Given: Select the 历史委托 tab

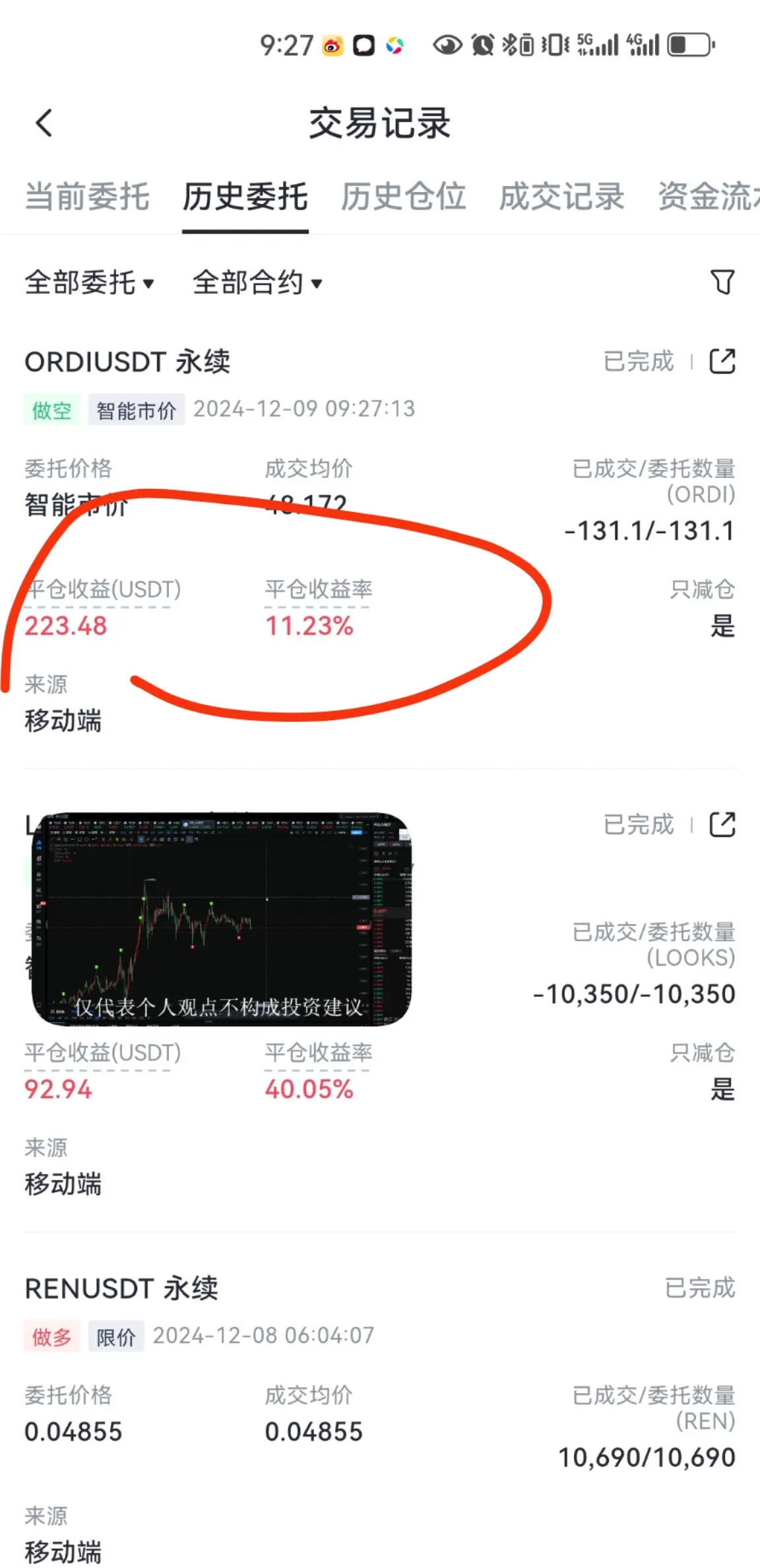Looking at the screenshot, I should pyautogui.click(x=245, y=197).
